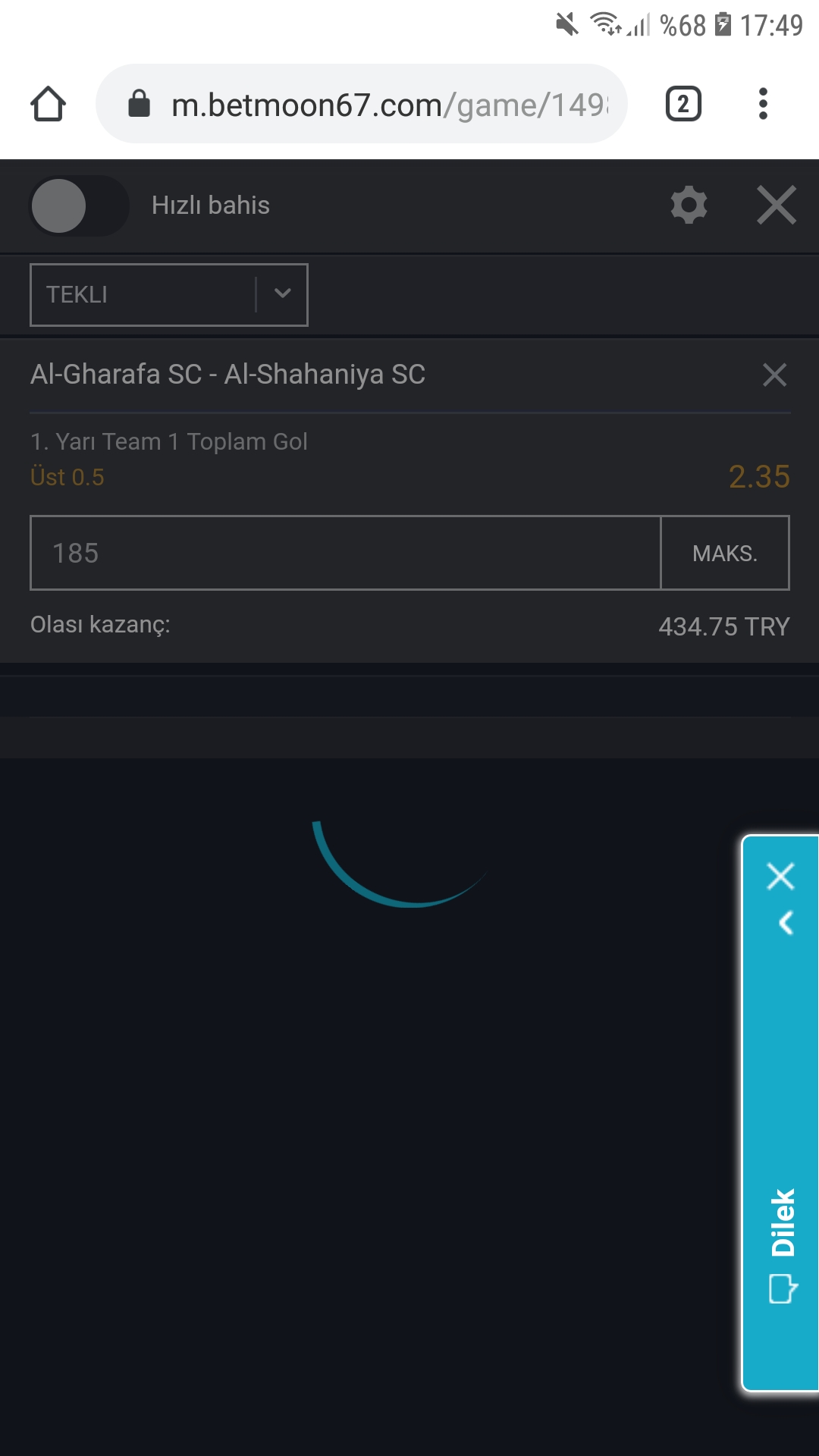
Task: Toggle the Hızlı bahis switch
Action: coord(79,206)
